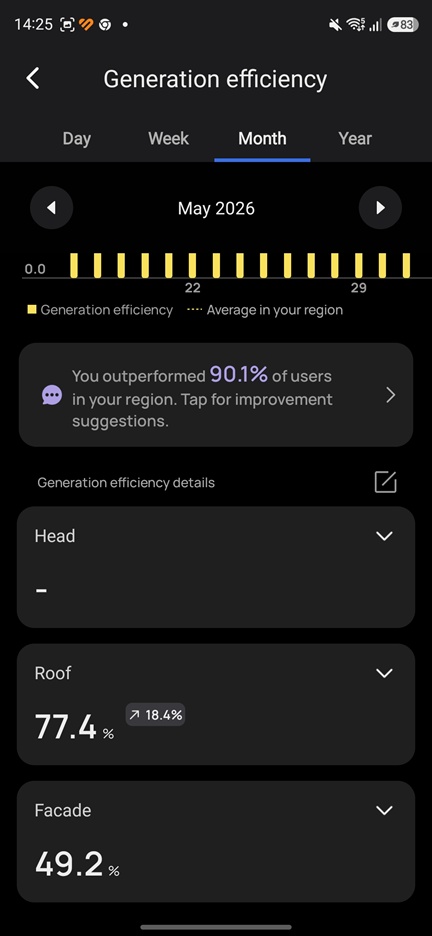Open improvement suggestions card
The image size is (432, 936).
(216, 395)
